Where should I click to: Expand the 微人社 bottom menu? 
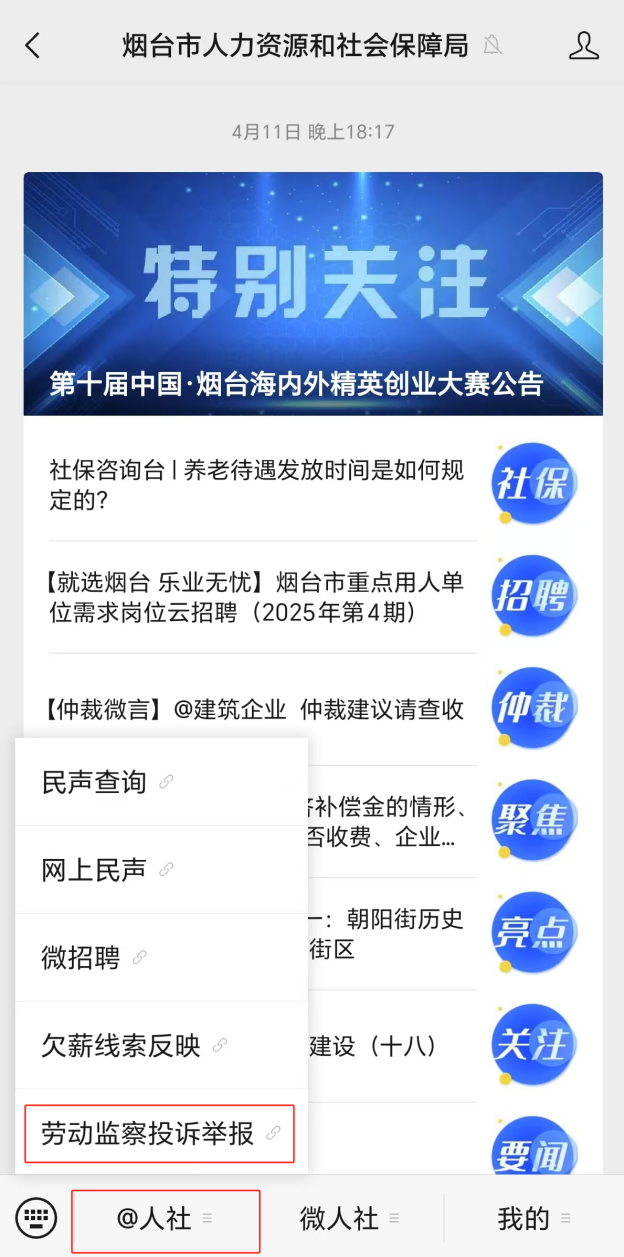[x=350, y=1218]
